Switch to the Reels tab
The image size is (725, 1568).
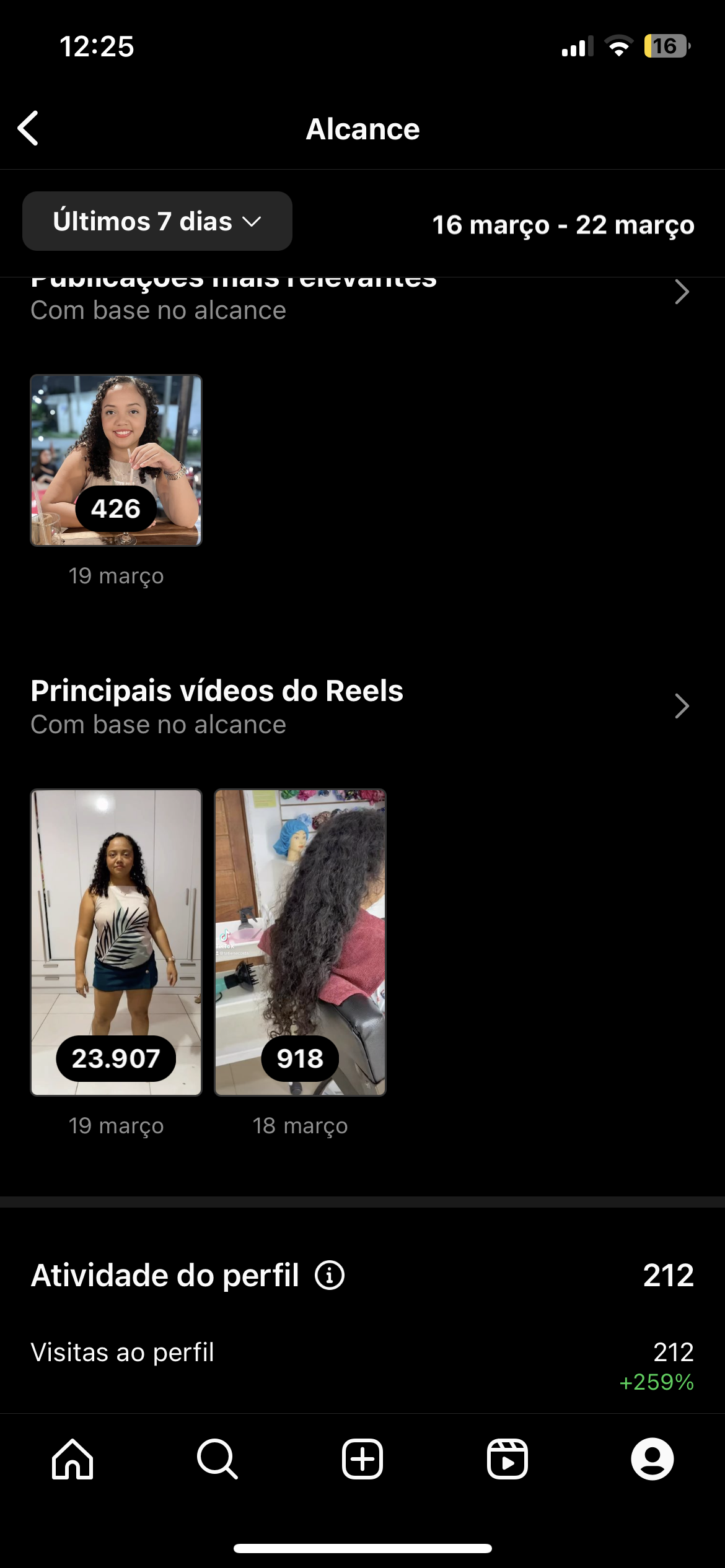507,1459
